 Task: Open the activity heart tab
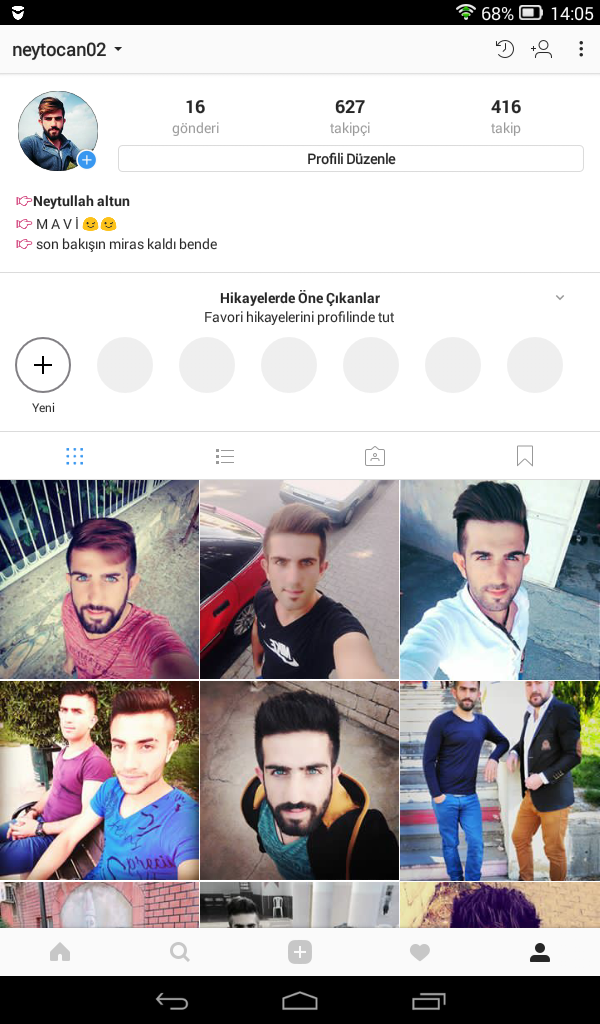(x=420, y=953)
